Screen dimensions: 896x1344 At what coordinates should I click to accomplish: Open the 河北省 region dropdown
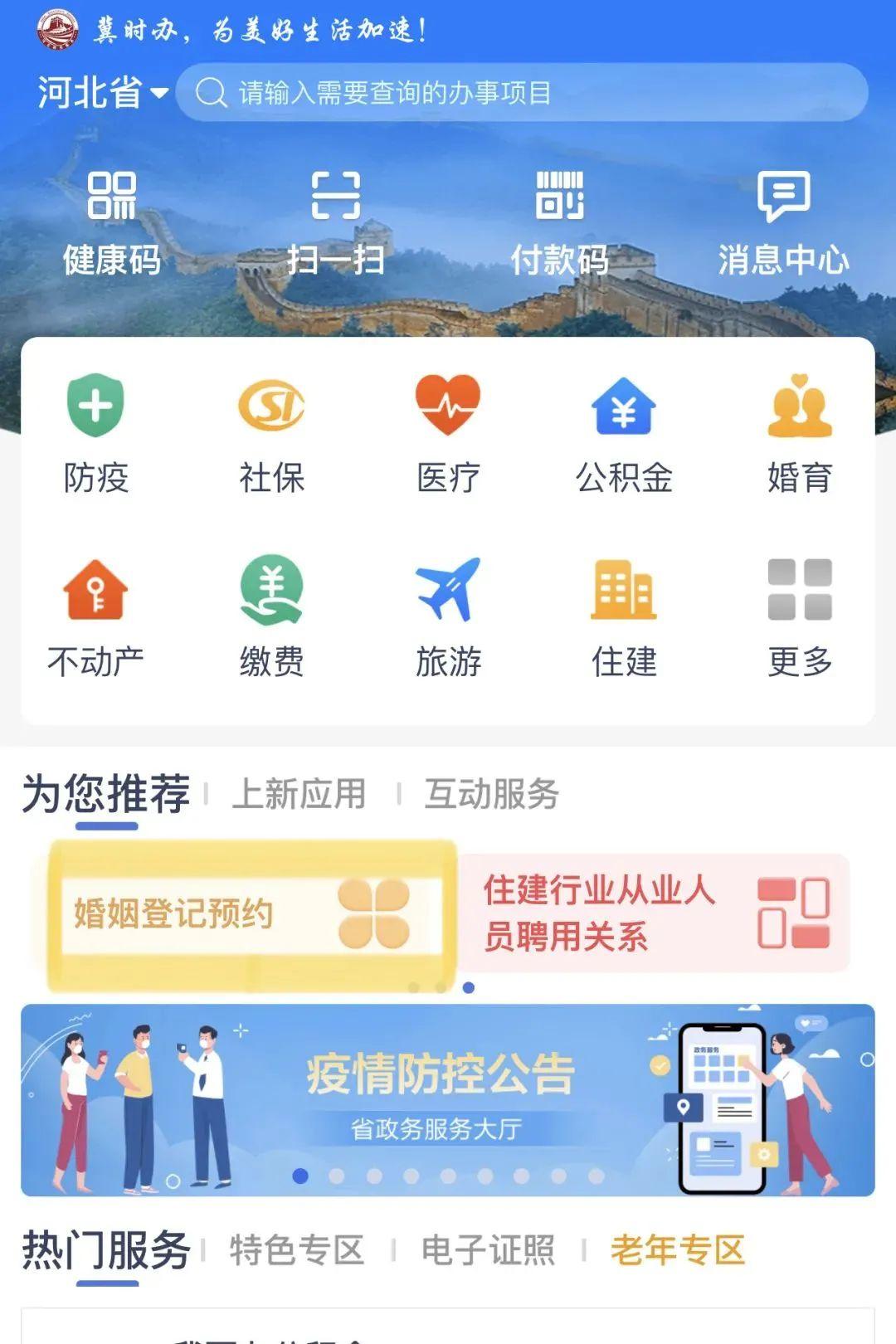click(x=103, y=92)
